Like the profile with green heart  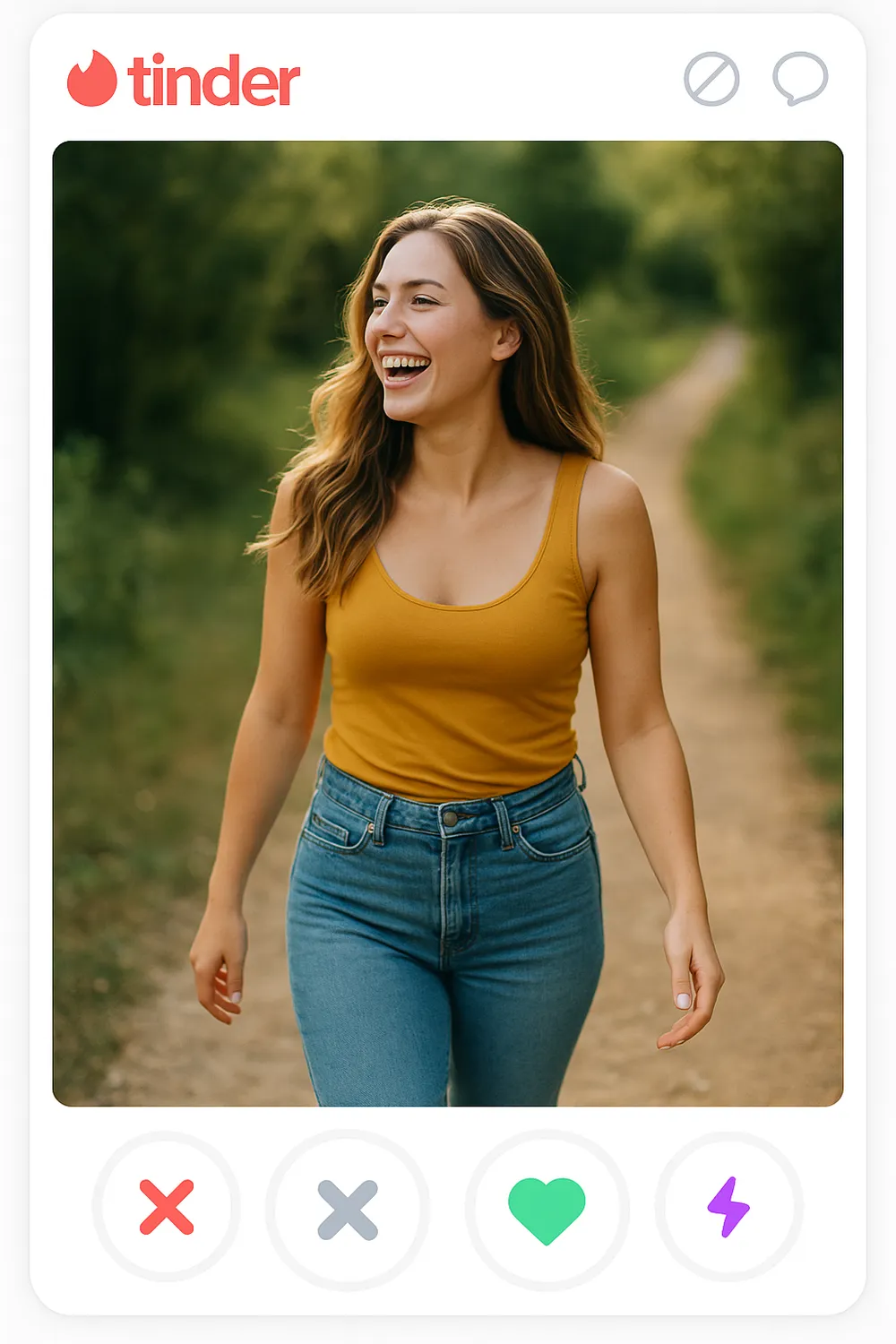tap(547, 1210)
